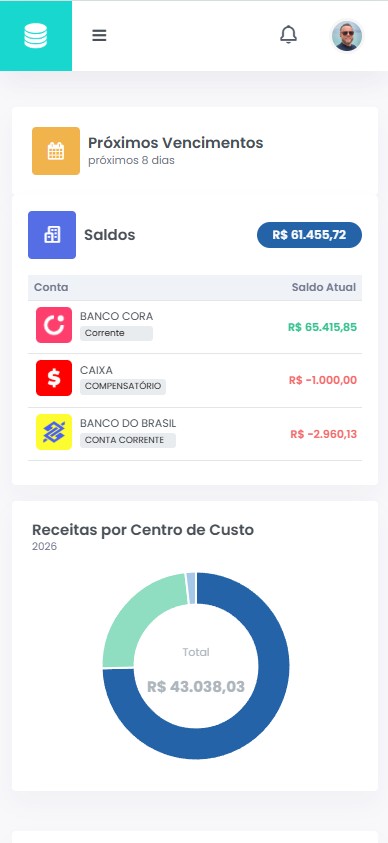Open the BANCO CORA account row
Screen dimensions: 388x843
click(x=195, y=327)
